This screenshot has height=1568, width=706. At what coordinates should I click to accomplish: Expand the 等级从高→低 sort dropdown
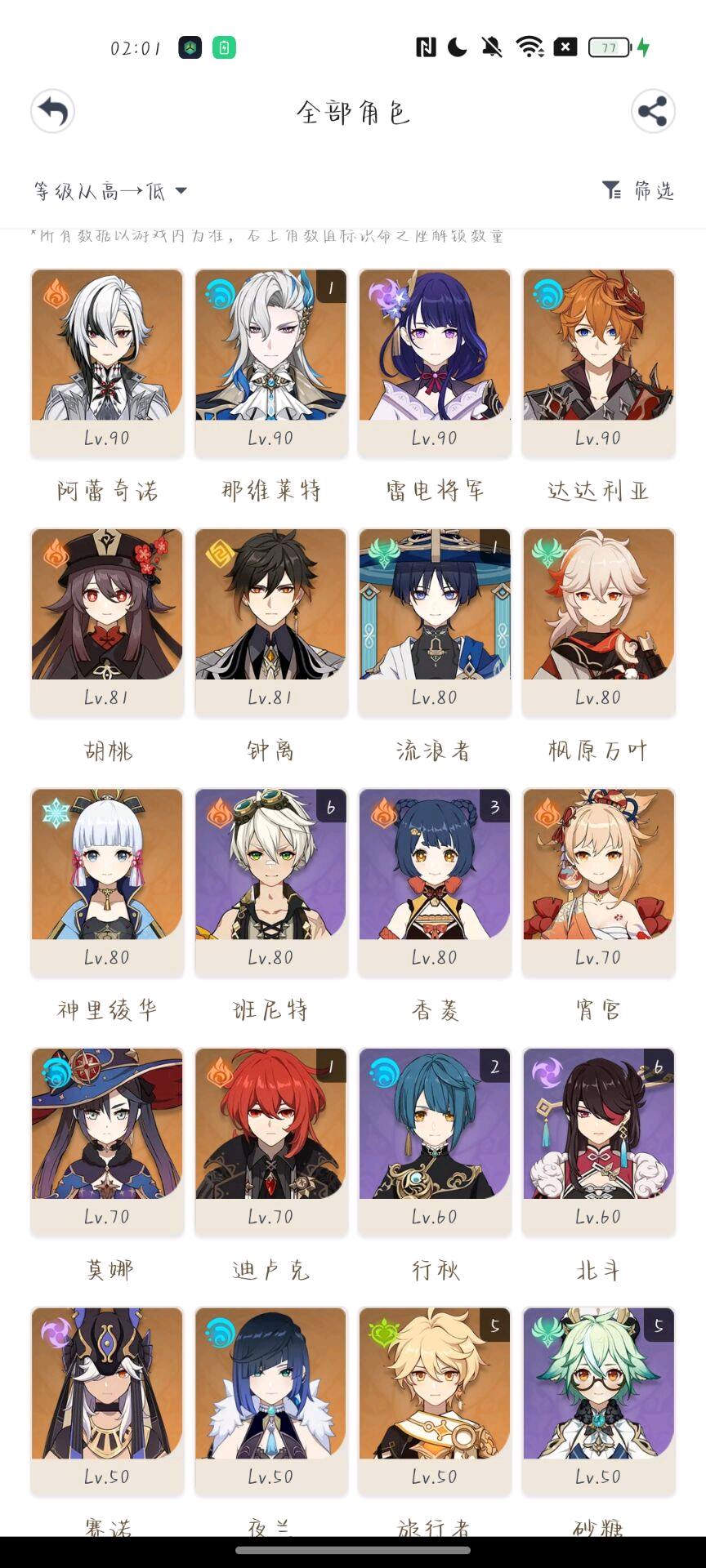pyautogui.click(x=110, y=191)
